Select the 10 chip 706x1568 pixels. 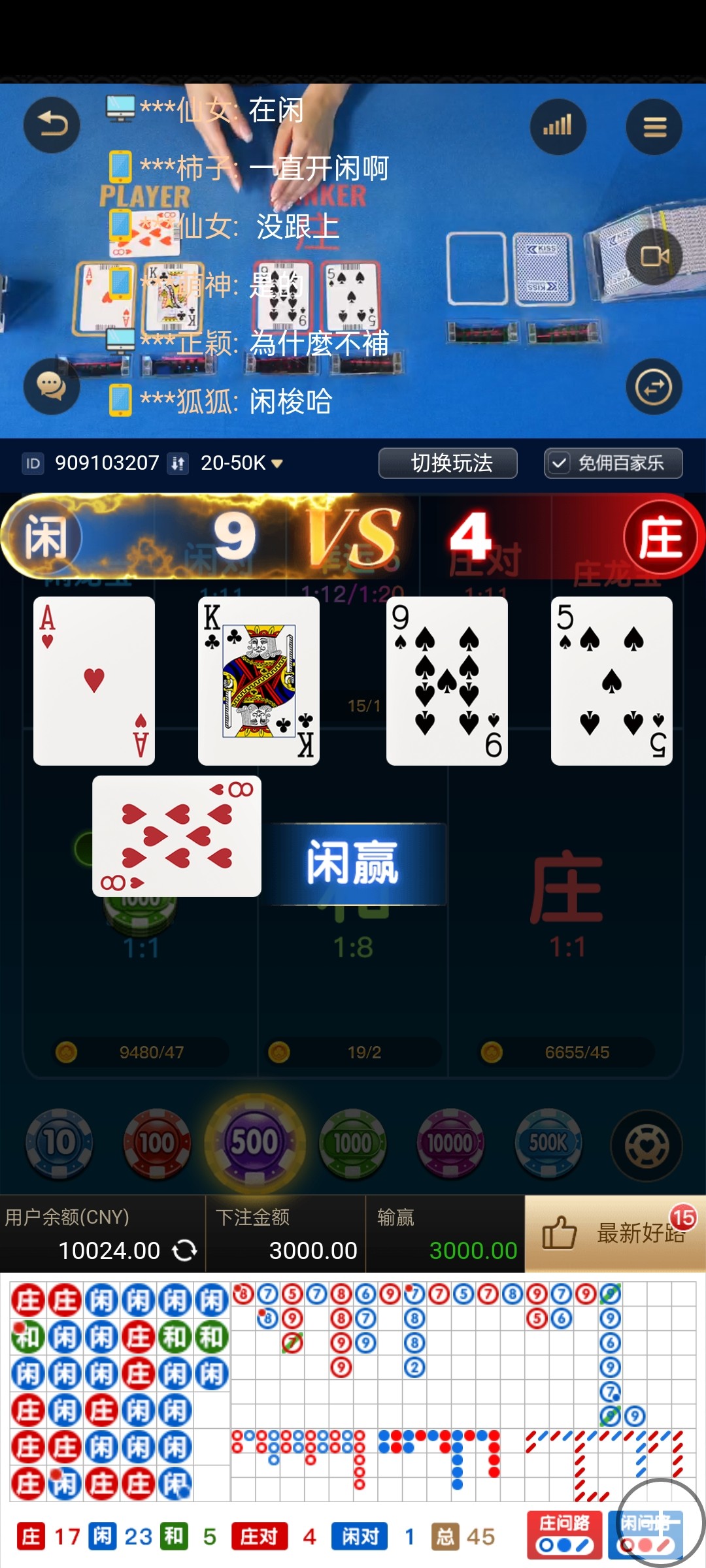(x=59, y=1143)
